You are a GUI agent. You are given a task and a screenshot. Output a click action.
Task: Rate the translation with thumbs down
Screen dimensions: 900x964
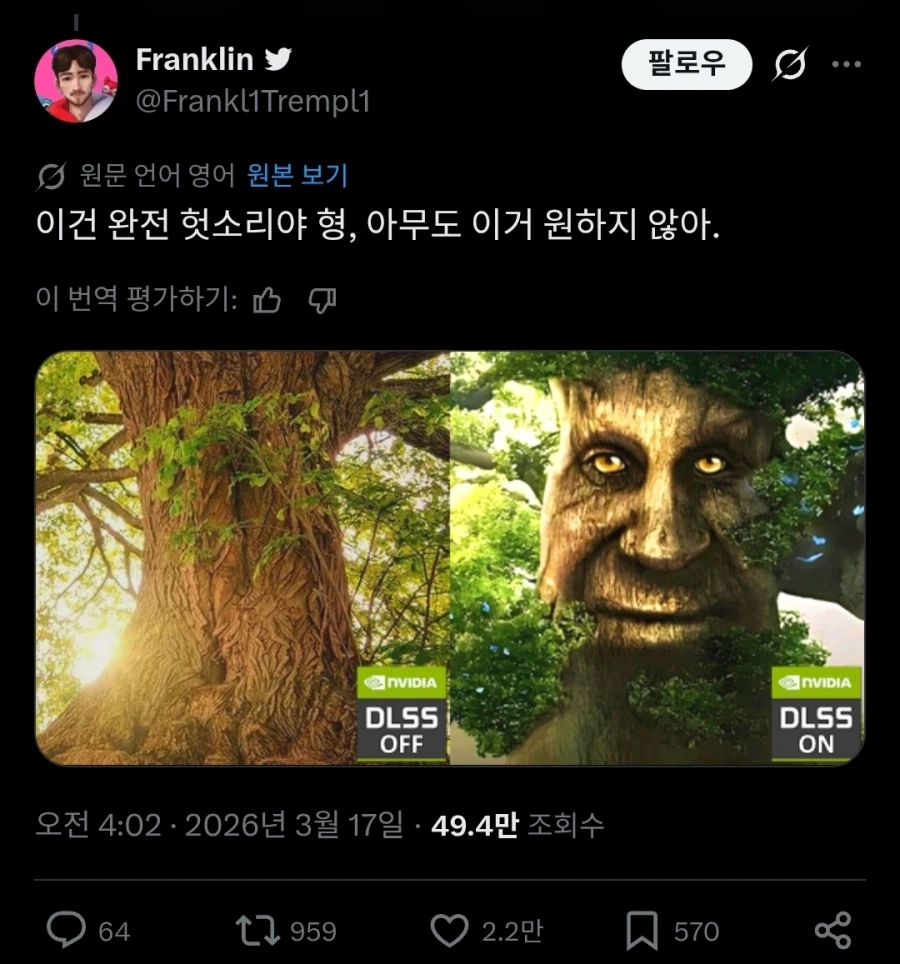tap(322, 298)
